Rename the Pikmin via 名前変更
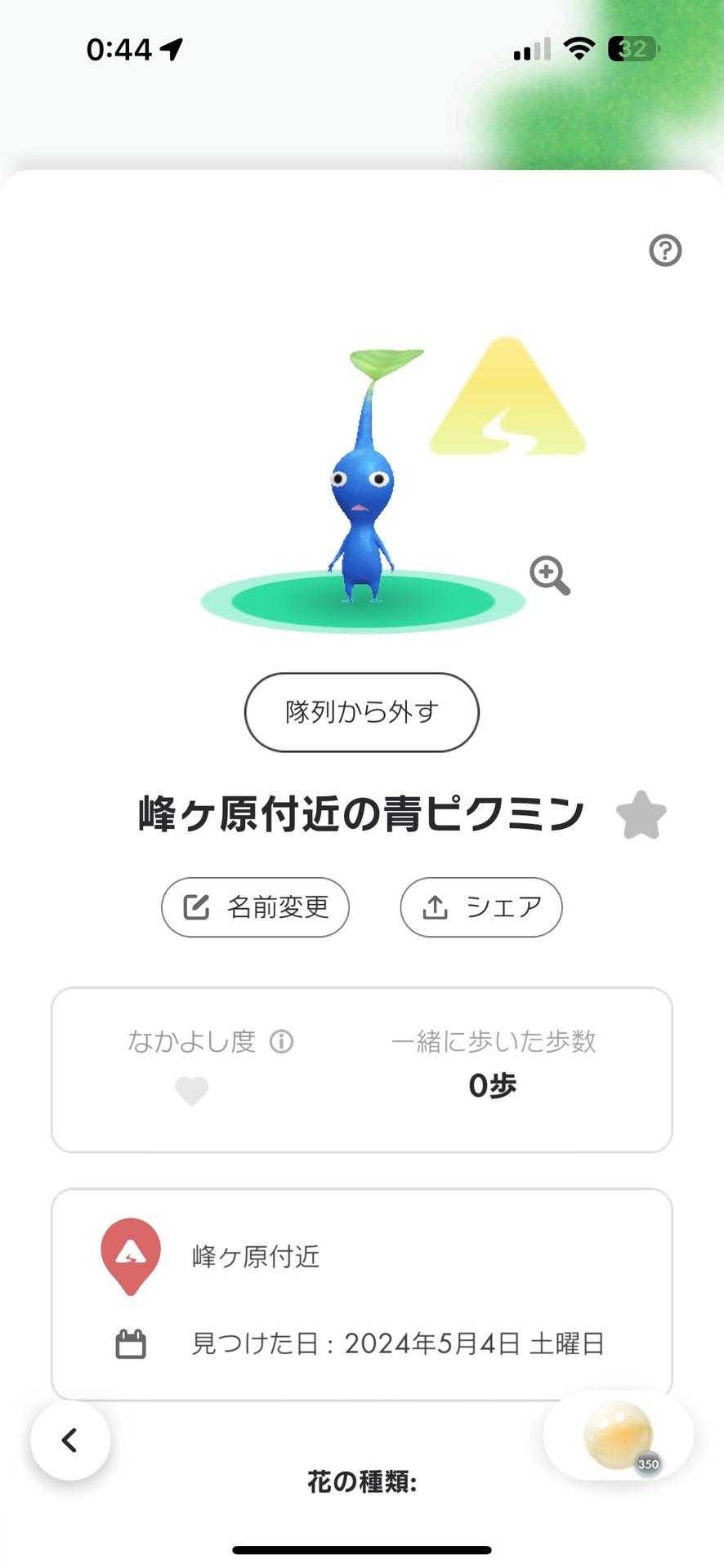This screenshot has height=1568, width=724. [255, 906]
